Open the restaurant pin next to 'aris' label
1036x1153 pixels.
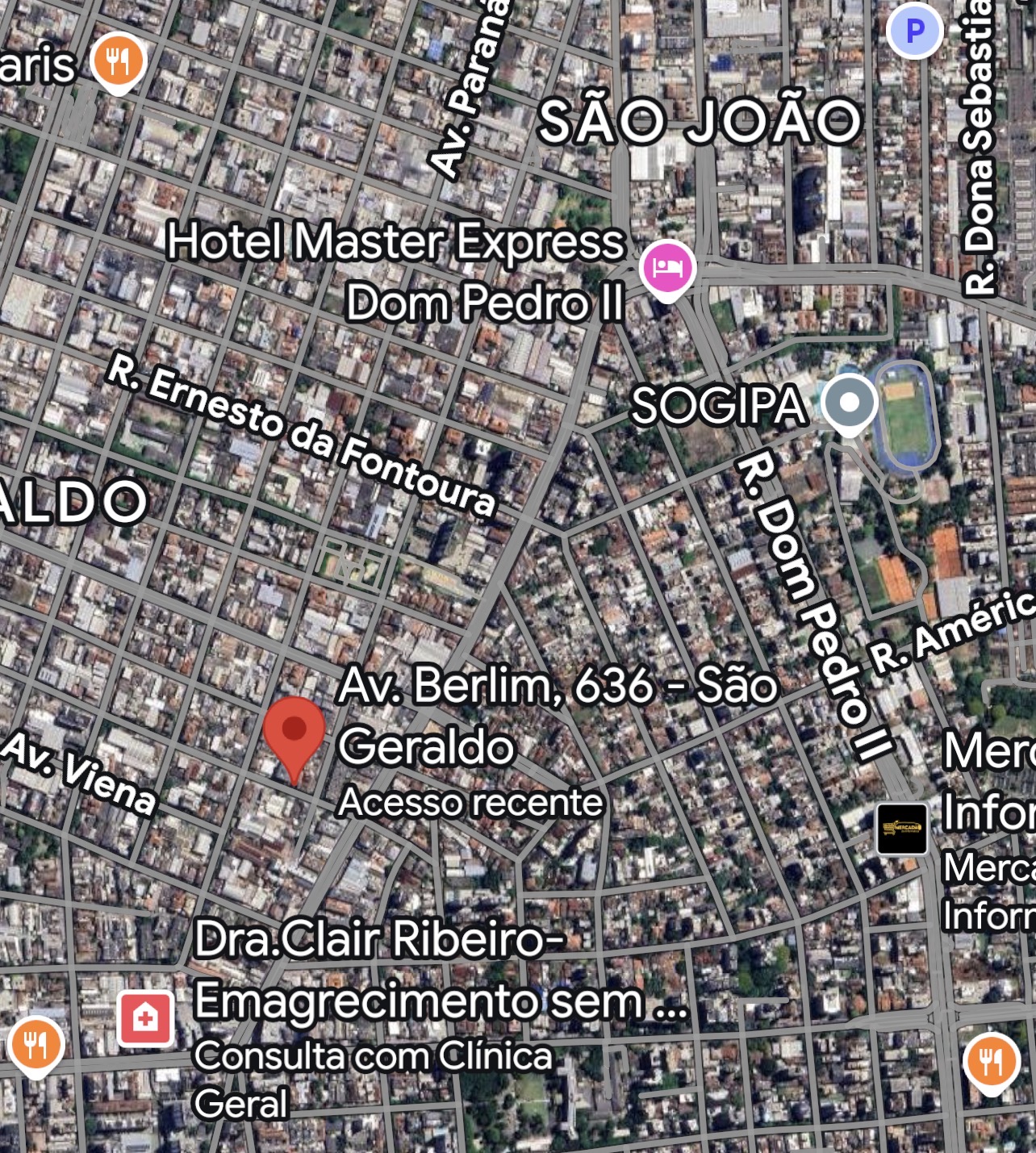(119, 61)
